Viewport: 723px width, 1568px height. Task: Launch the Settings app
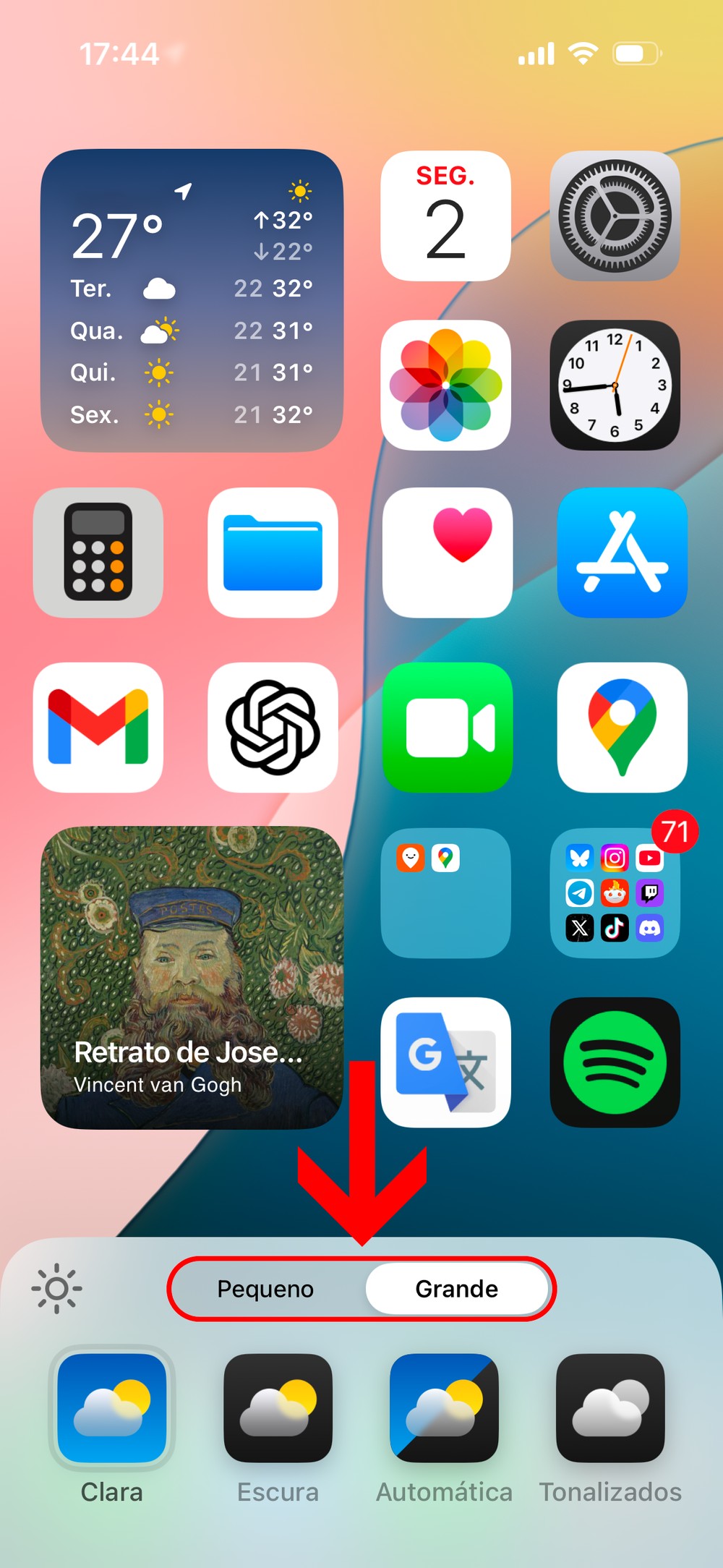615,216
